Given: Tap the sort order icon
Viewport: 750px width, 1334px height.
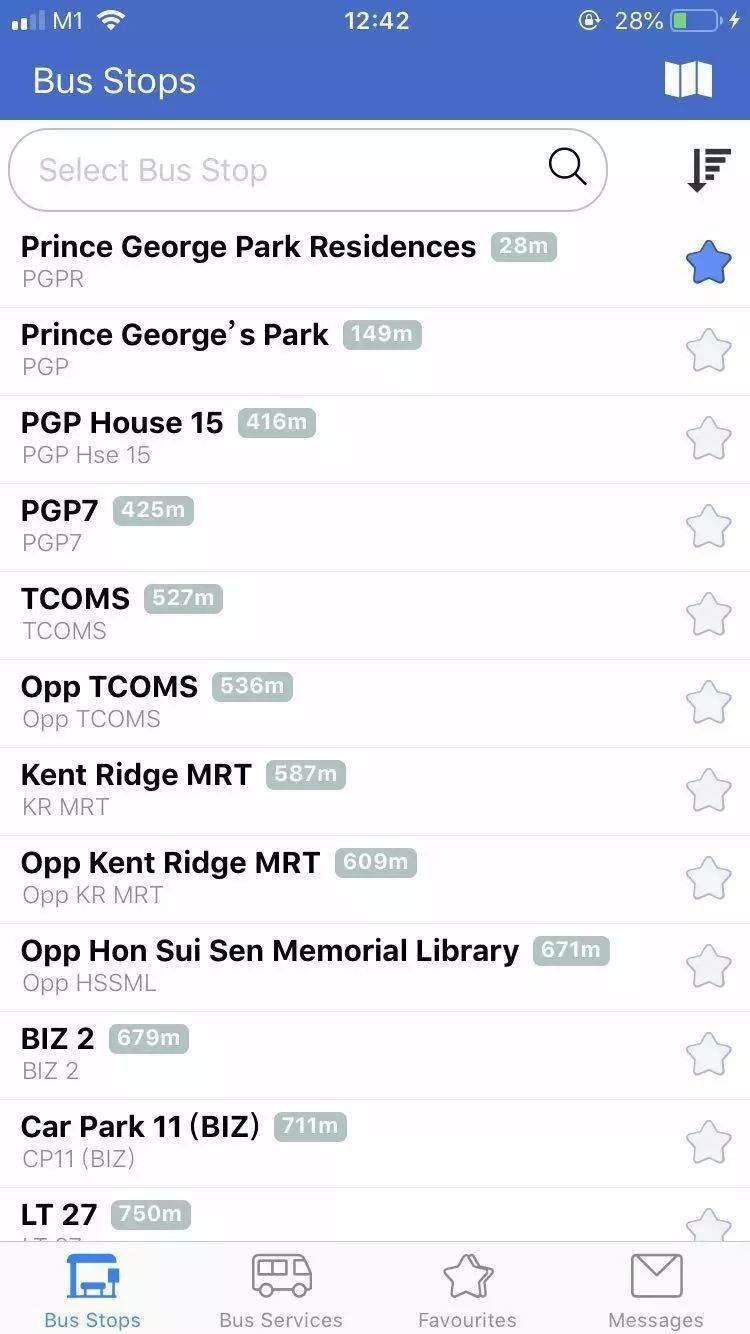Looking at the screenshot, I should pyautogui.click(x=709, y=170).
